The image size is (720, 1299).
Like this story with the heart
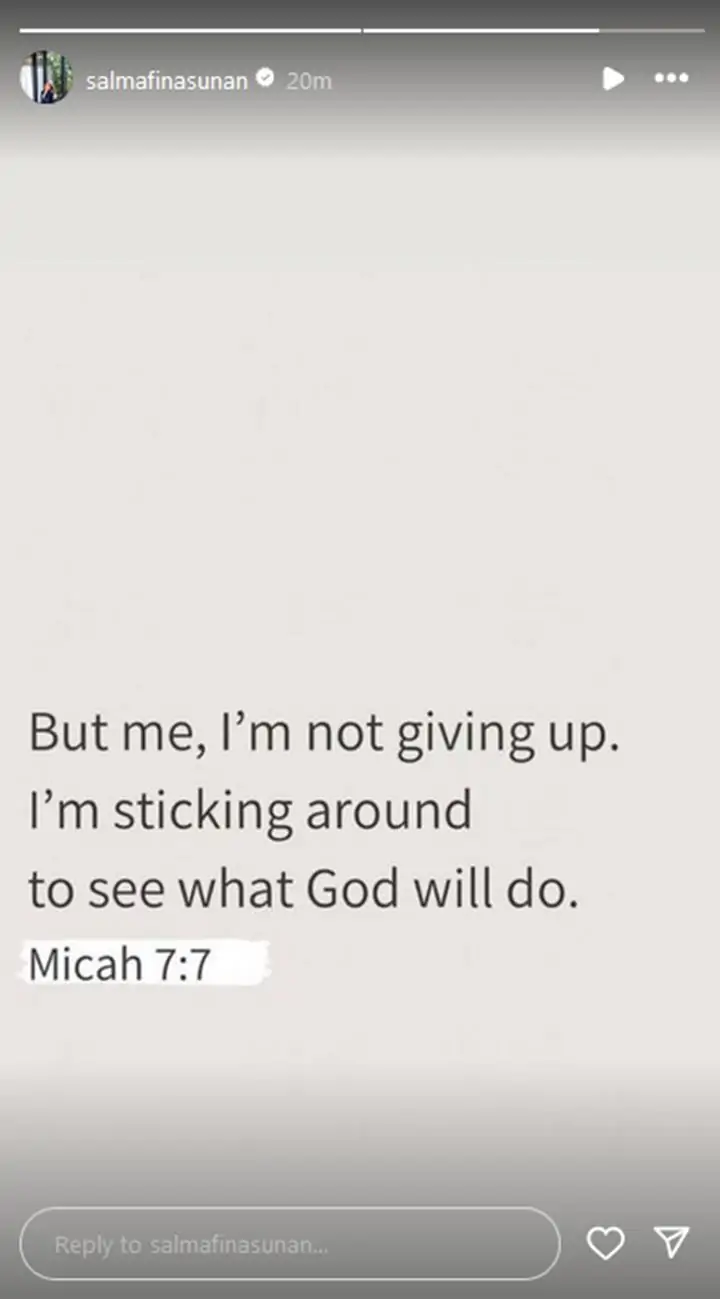pos(605,1243)
